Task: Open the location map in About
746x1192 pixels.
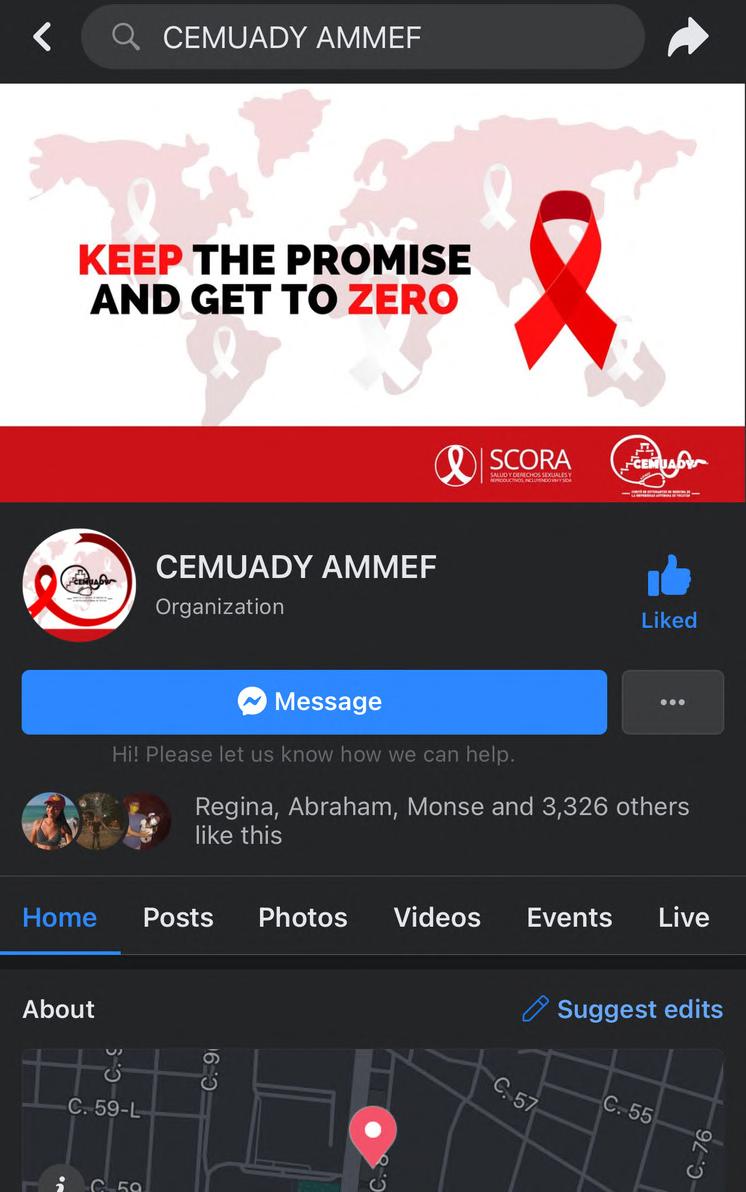Action: 372,1125
